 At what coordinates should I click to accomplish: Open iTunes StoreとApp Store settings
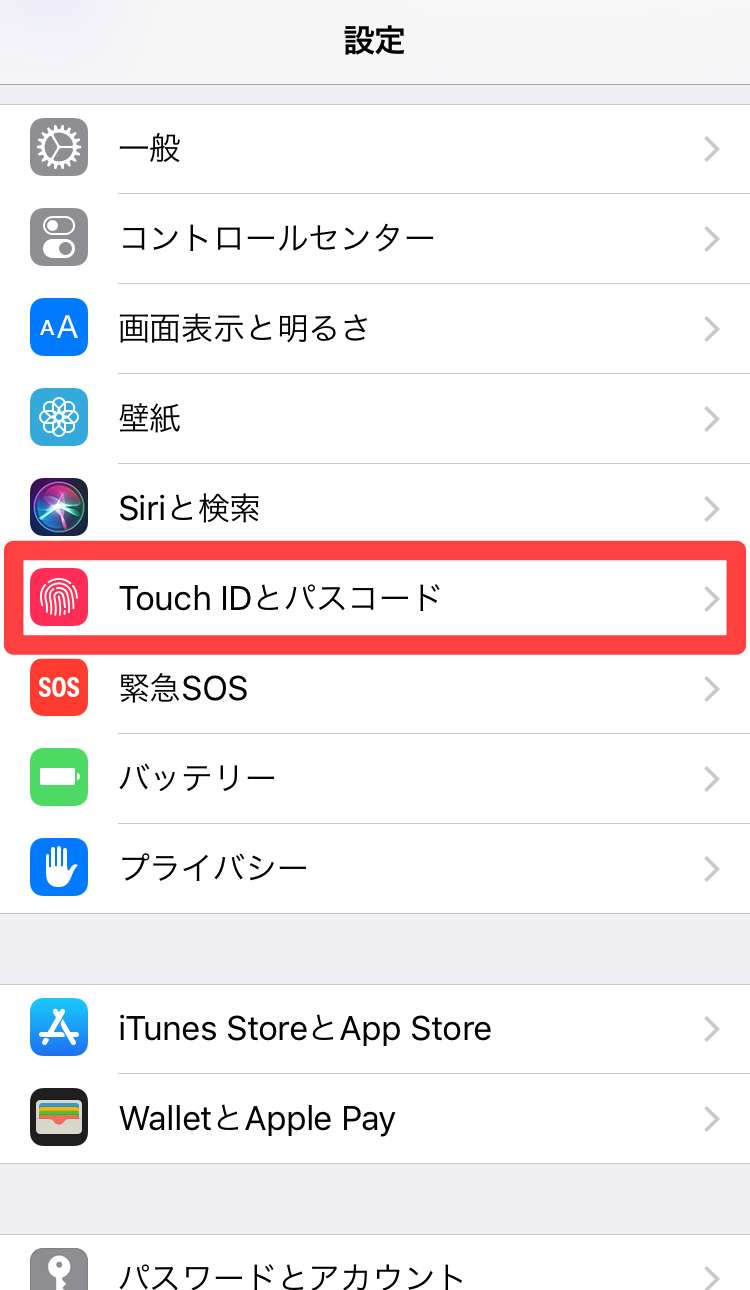coord(375,1028)
